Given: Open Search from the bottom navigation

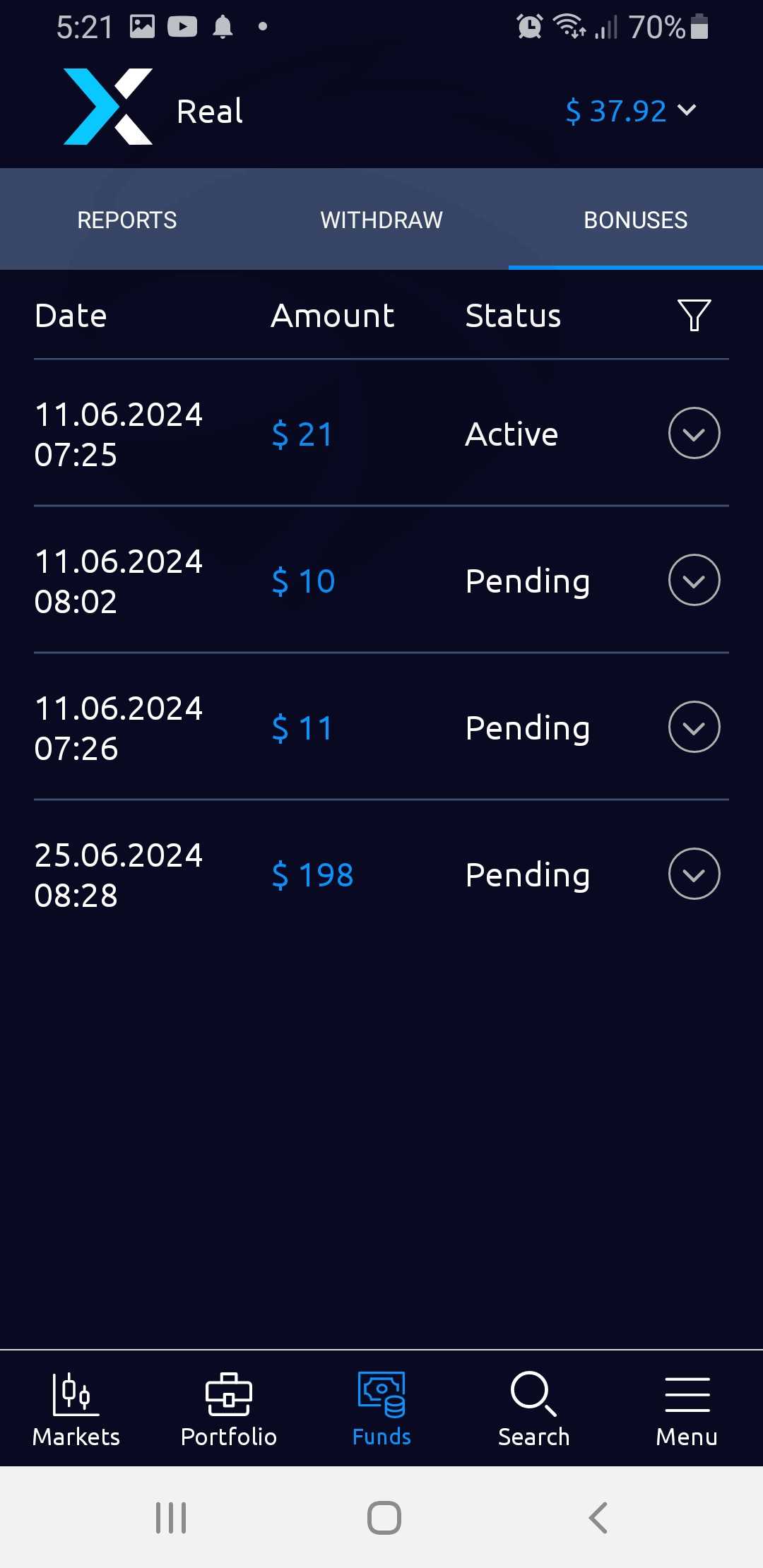Looking at the screenshot, I should (534, 1409).
